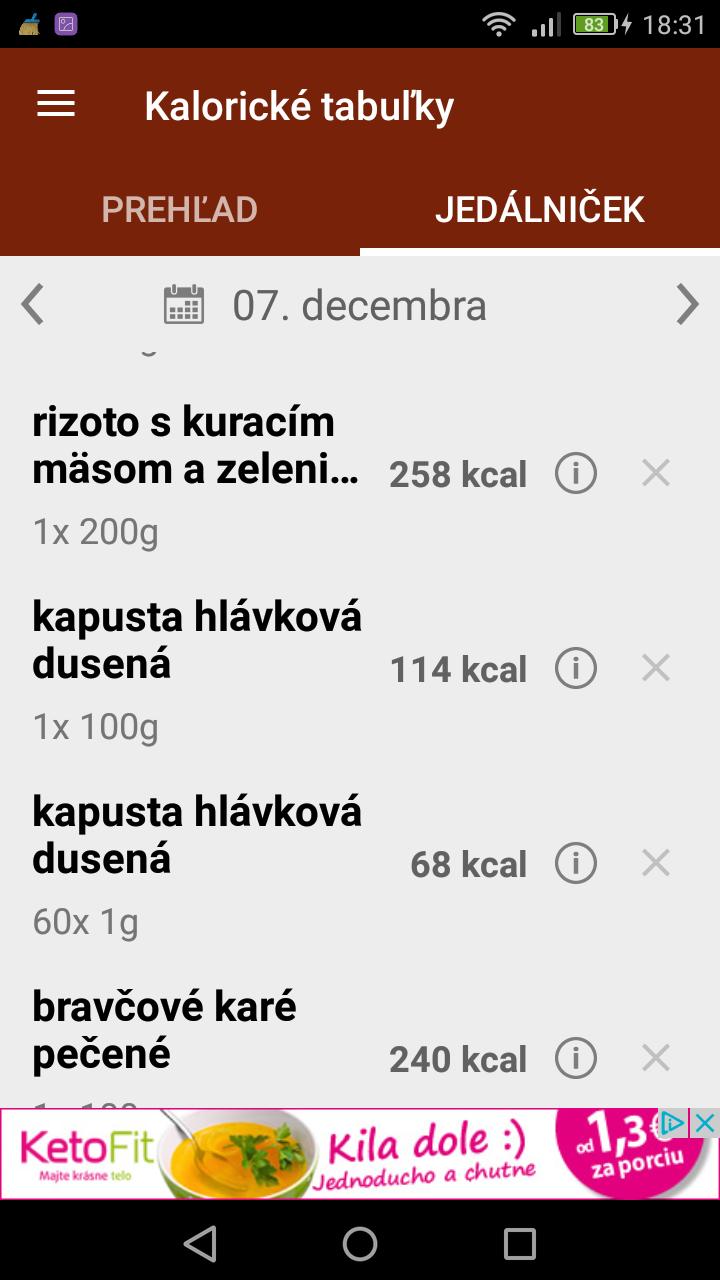Select the JEDÁLNIČEK tab
Screen dimensions: 720x1280
pyautogui.click(x=540, y=209)
